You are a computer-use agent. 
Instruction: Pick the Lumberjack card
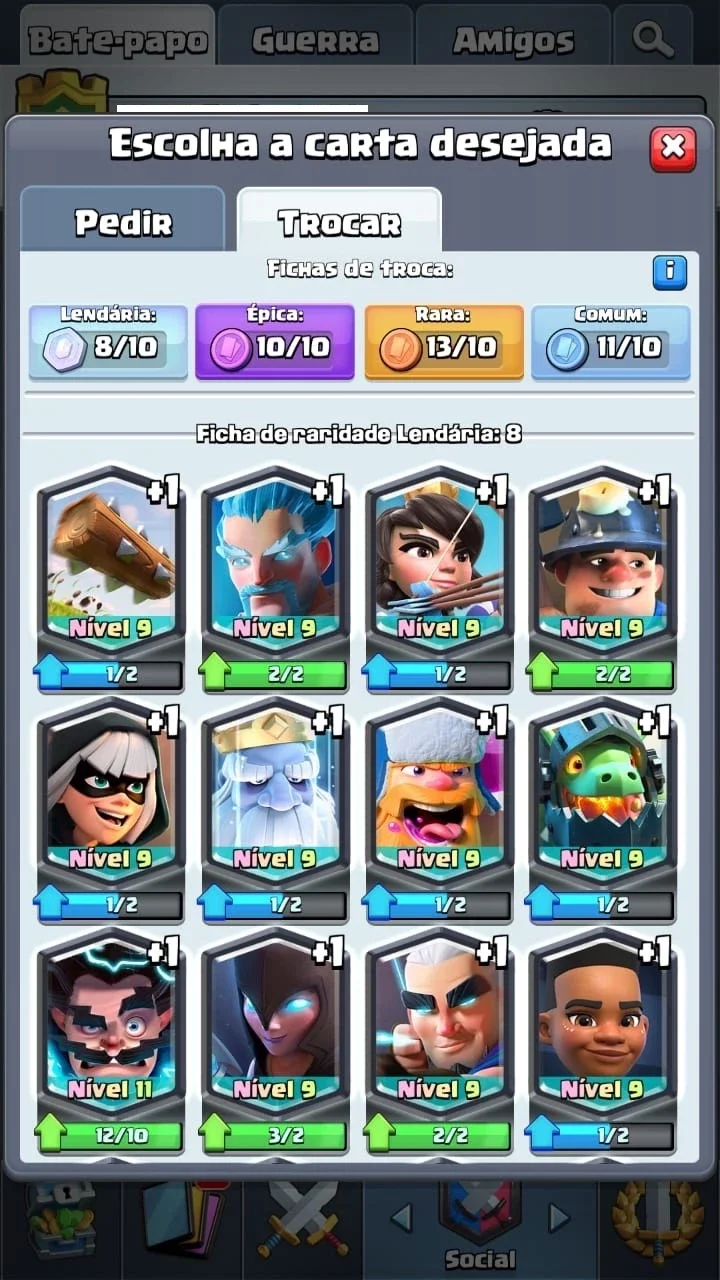point(439,810)
